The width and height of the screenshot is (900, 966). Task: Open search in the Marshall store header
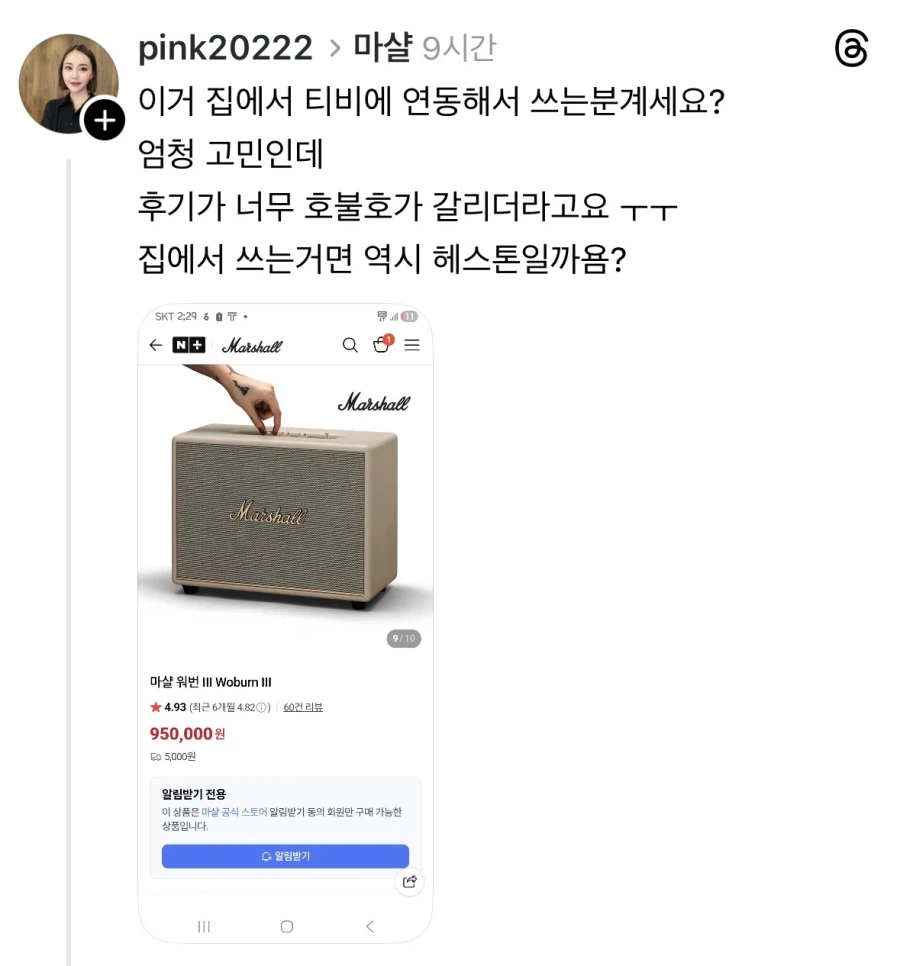349,344
